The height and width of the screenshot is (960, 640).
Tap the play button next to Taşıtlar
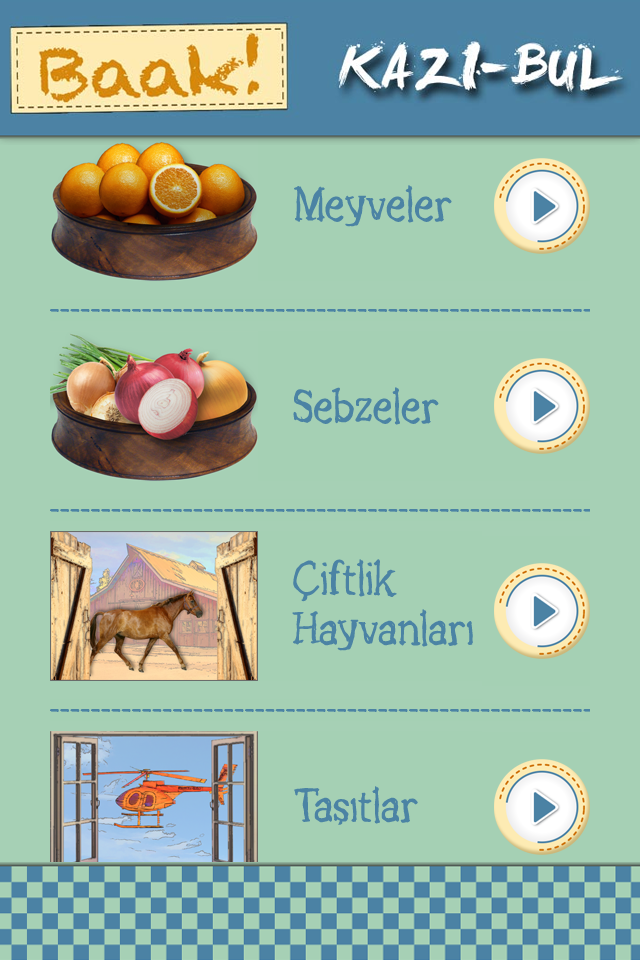pos(541,806)
